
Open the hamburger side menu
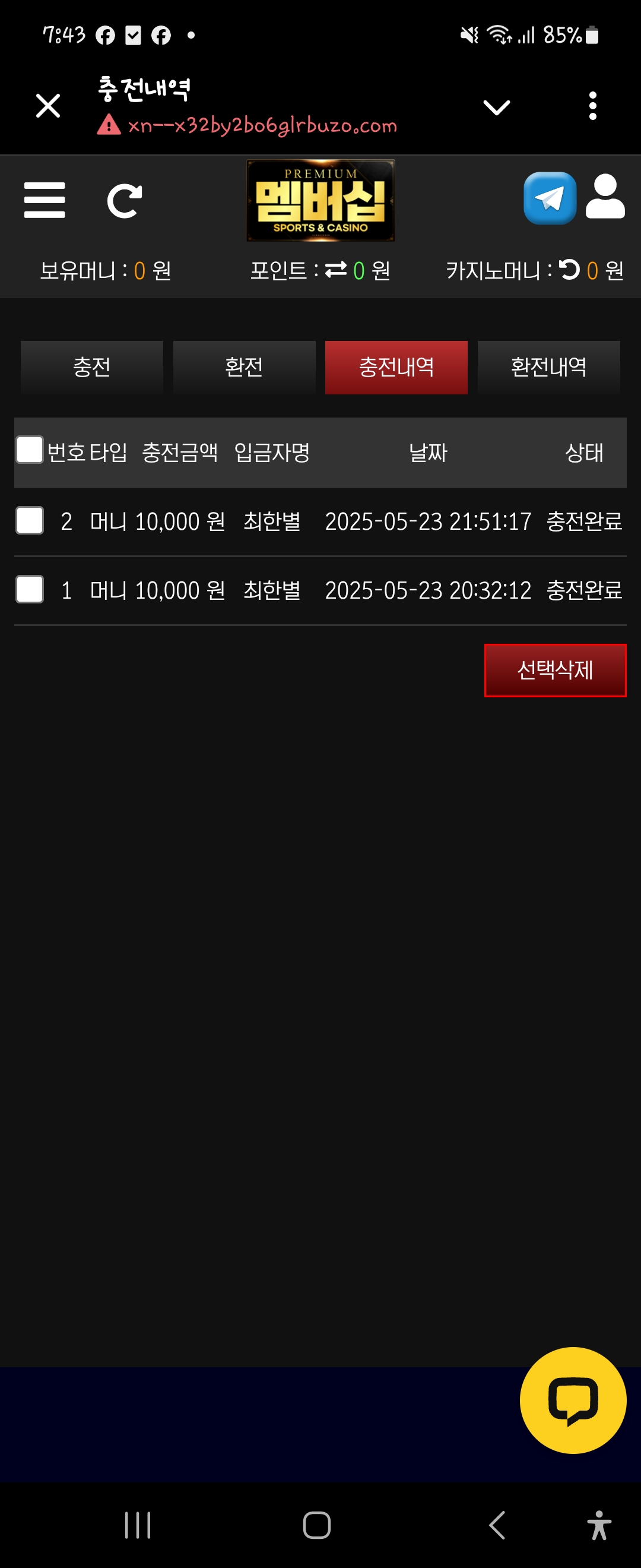click(x=45, y=200)
